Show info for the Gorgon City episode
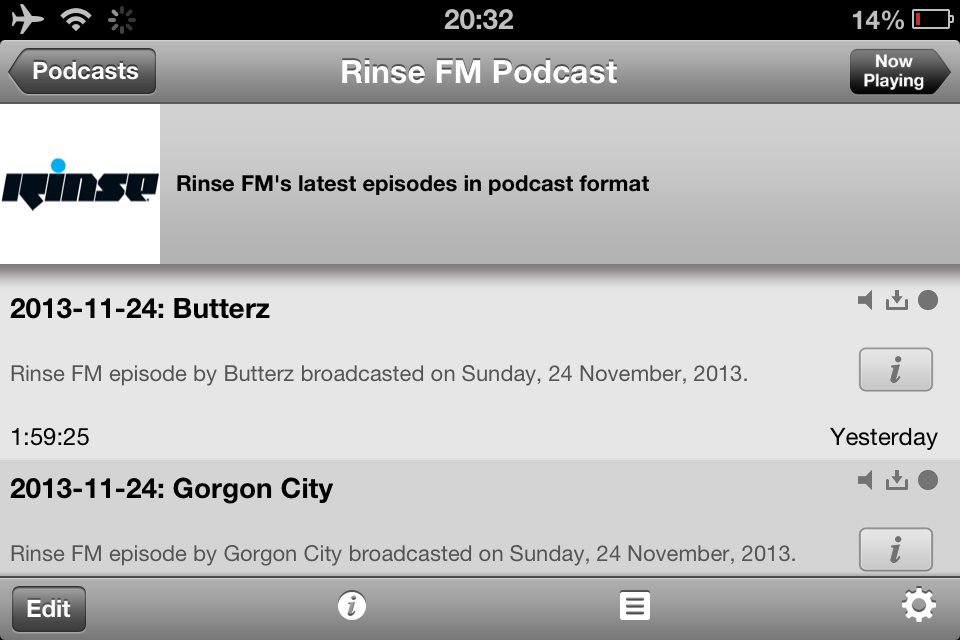Viewport: 960px width, 640px height. click(895, 549)
